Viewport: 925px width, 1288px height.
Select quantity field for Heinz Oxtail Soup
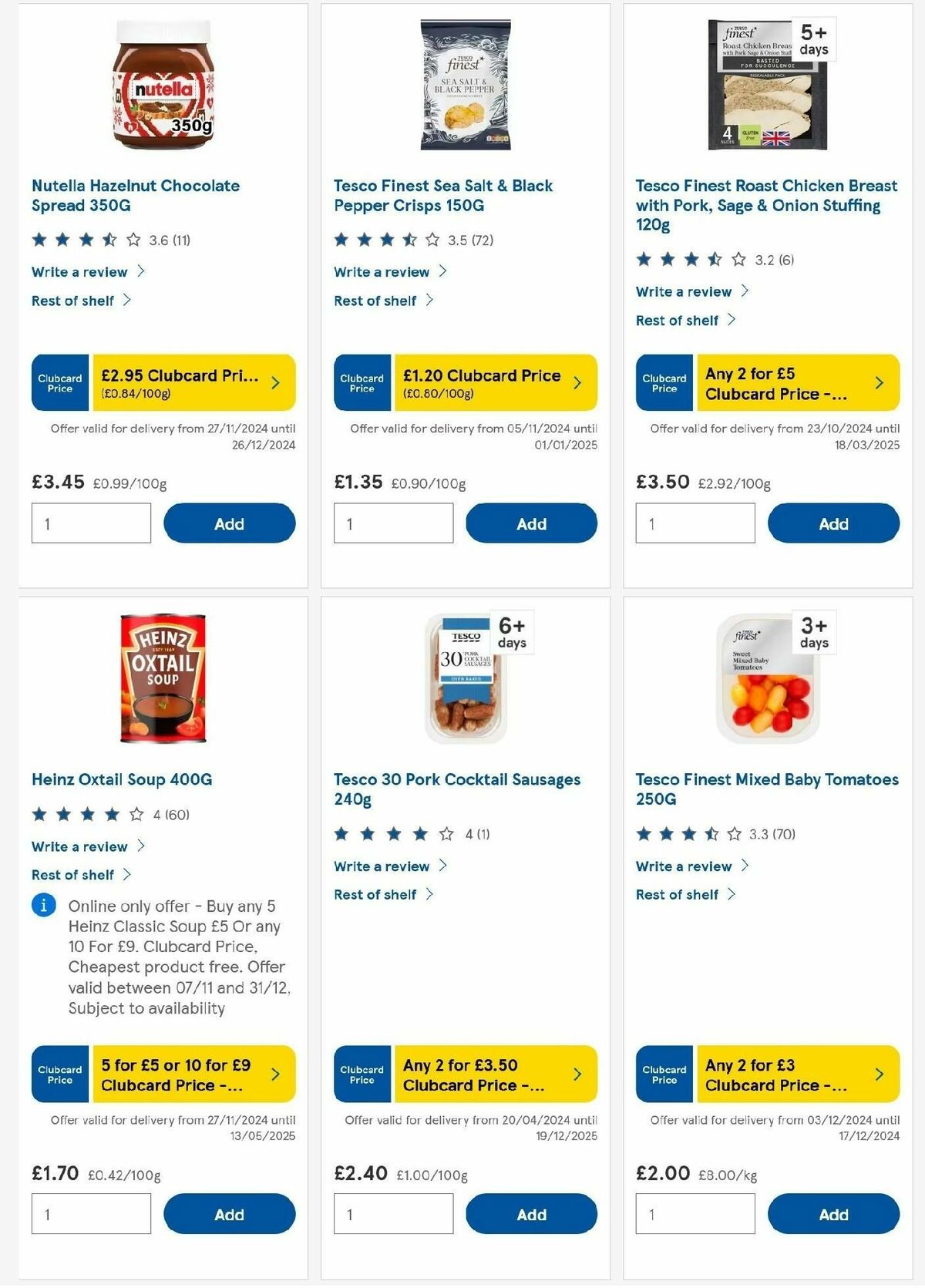pyautogui.click(x=89, y=1213)
